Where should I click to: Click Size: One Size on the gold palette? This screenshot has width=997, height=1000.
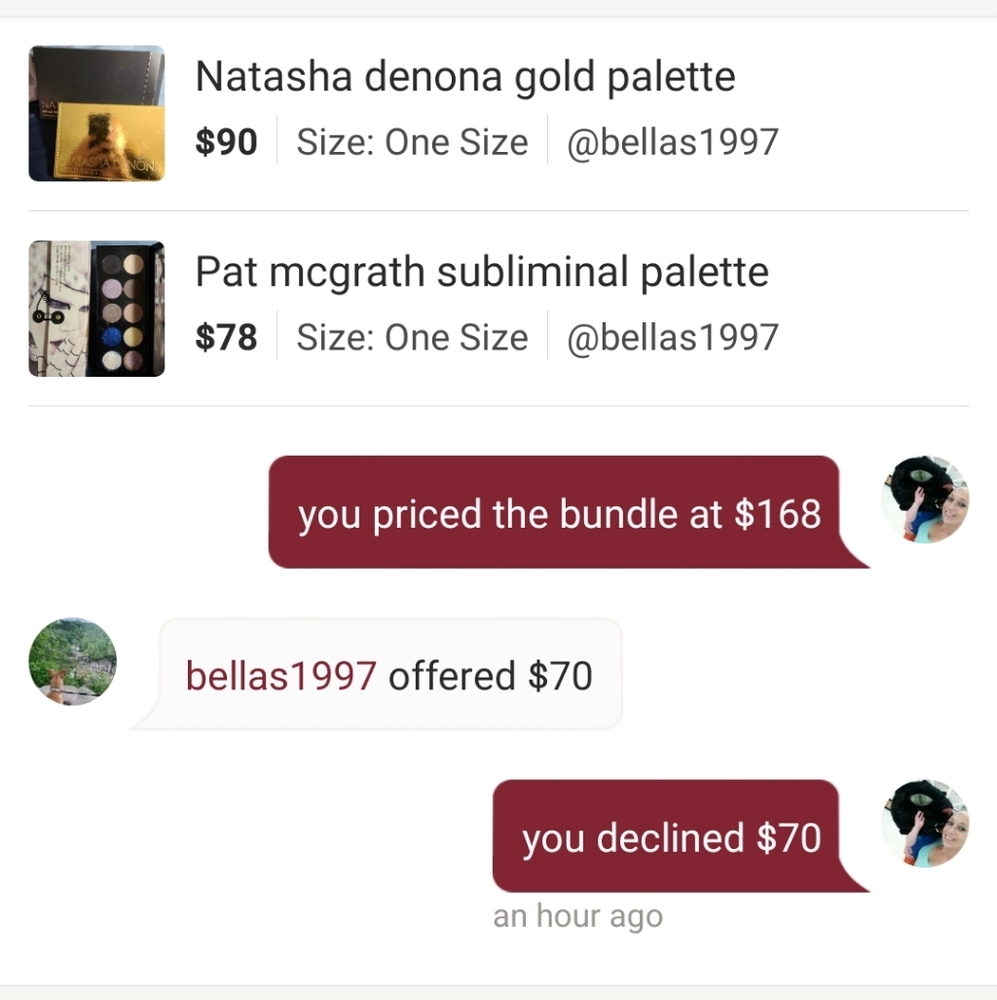(411, 142)
